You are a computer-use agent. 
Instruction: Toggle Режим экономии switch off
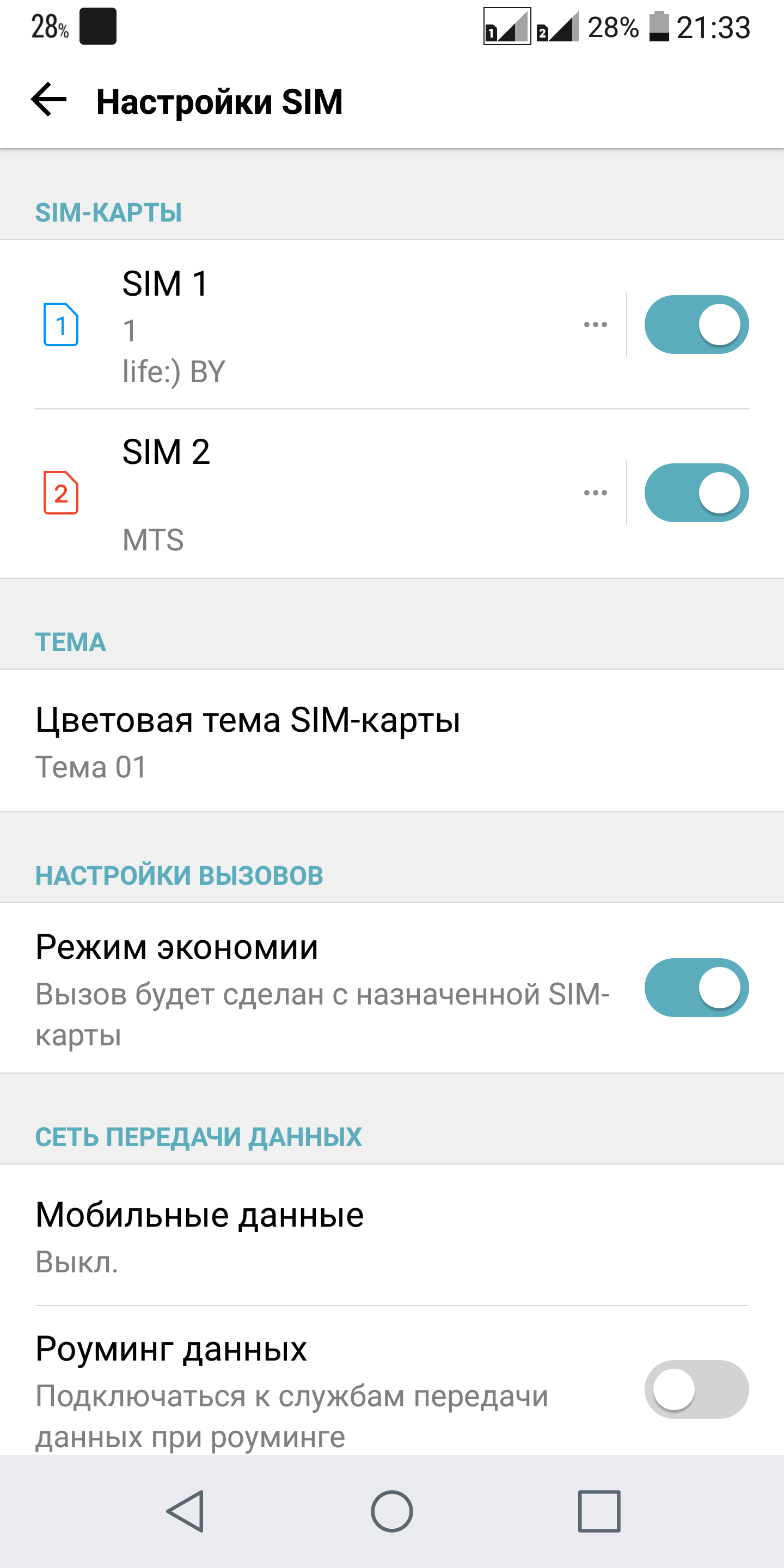pyautogui.click(x=696, y=987)
